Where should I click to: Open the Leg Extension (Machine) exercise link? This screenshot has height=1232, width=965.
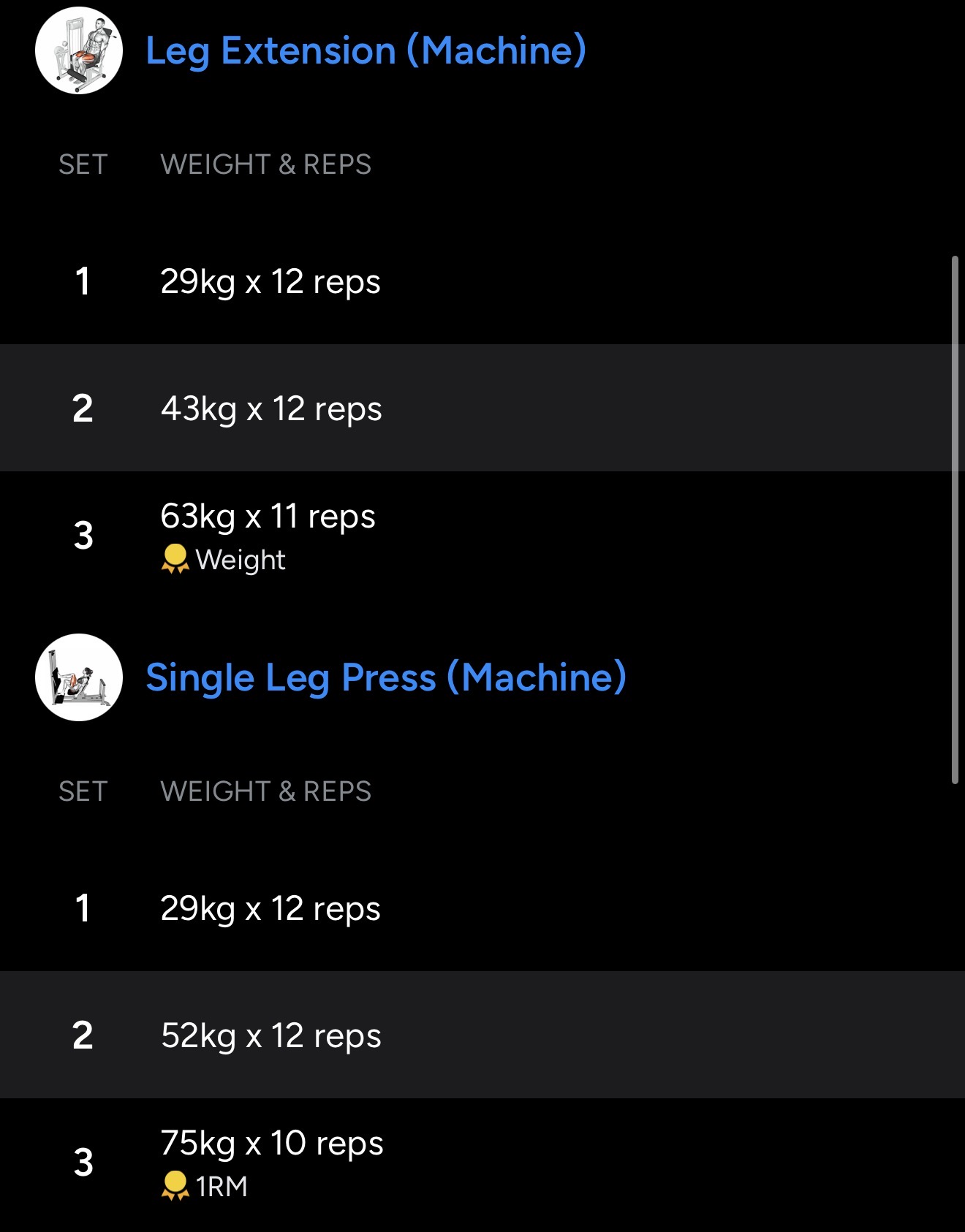(366, 51)
